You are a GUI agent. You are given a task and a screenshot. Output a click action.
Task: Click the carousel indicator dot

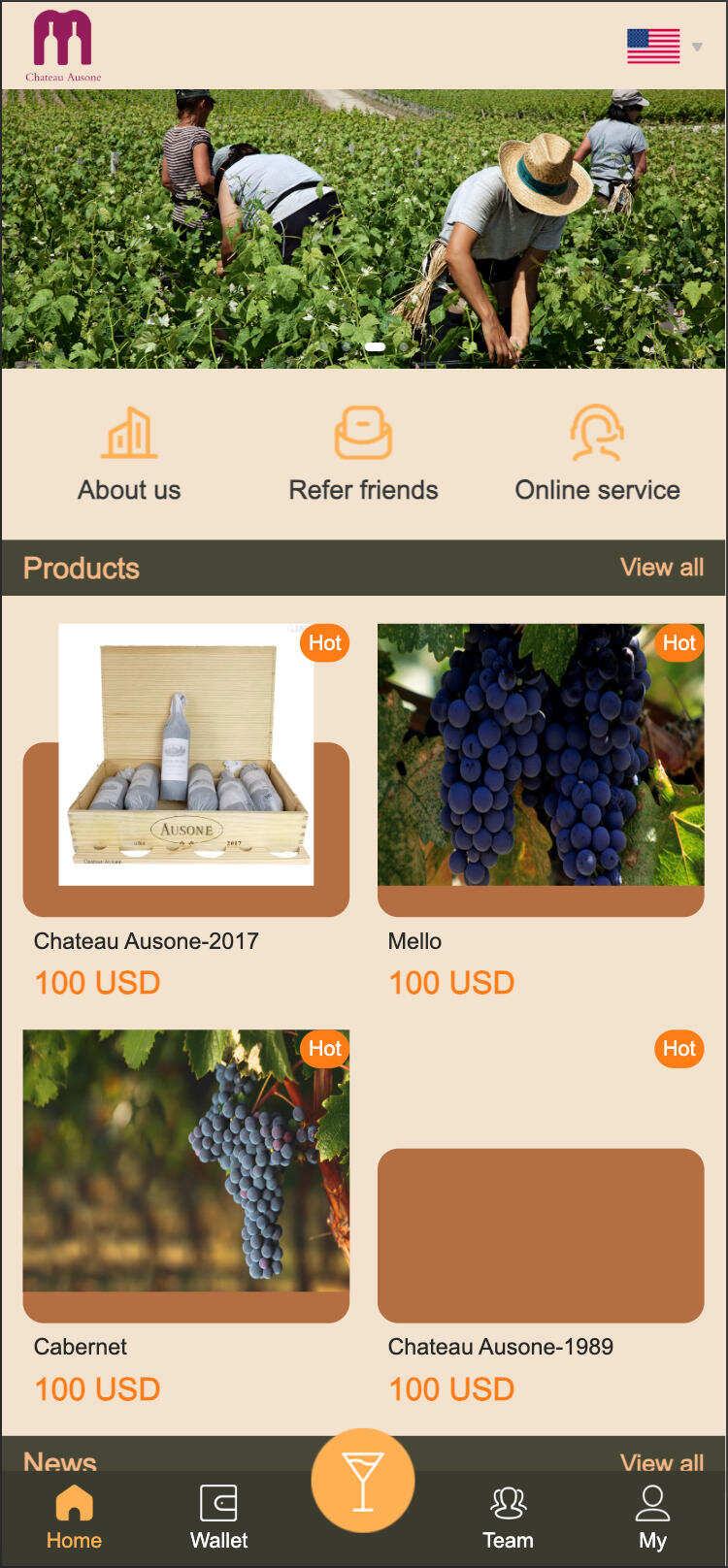coord(377,345)
